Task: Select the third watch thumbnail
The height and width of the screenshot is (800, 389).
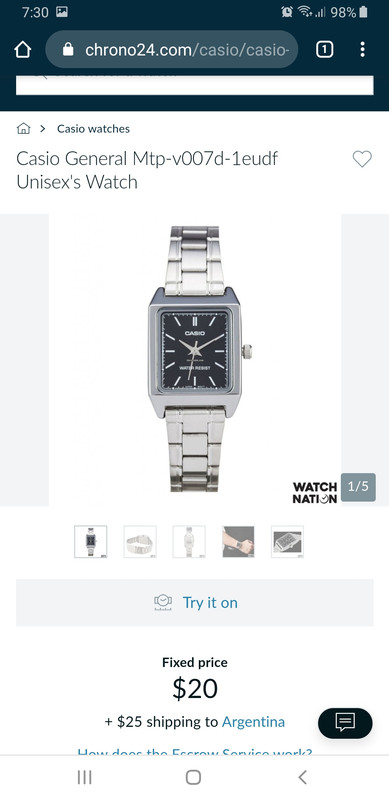Action: [x=189, y=542]
